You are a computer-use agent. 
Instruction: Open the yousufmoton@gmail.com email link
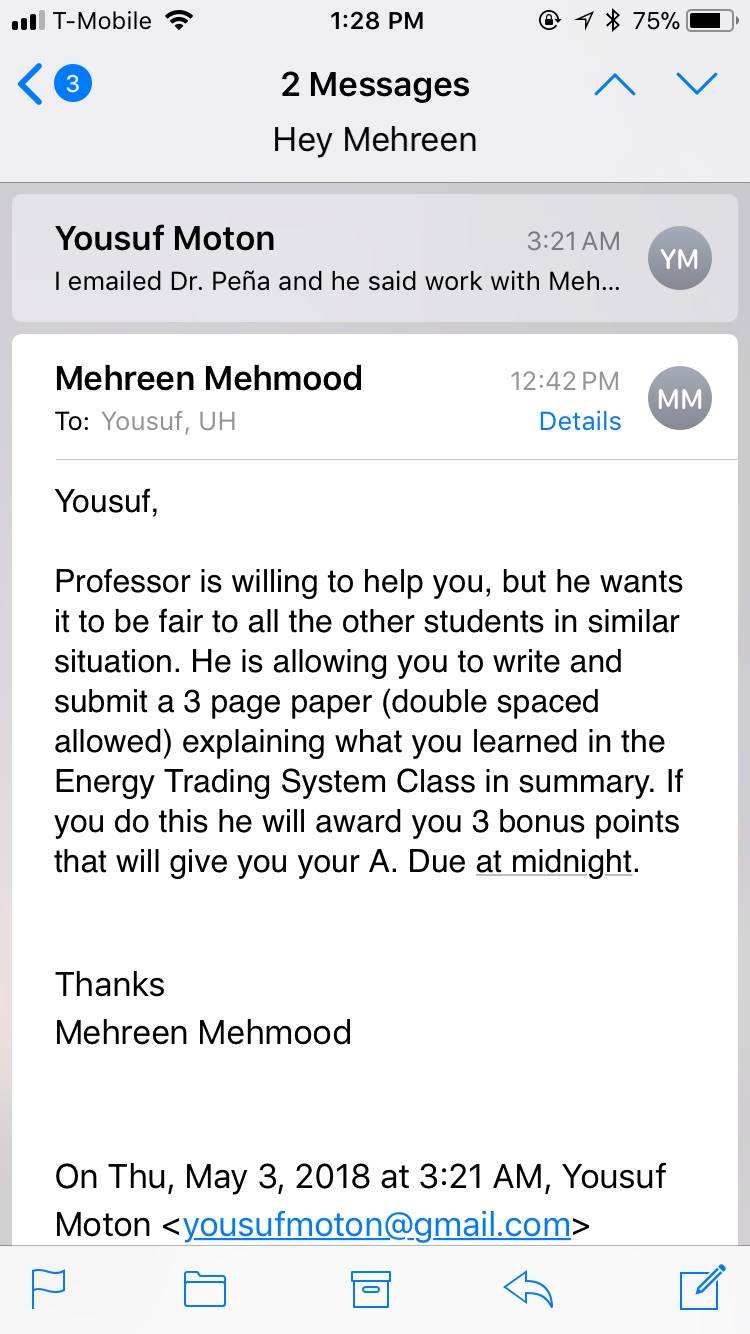[376, 1223]
